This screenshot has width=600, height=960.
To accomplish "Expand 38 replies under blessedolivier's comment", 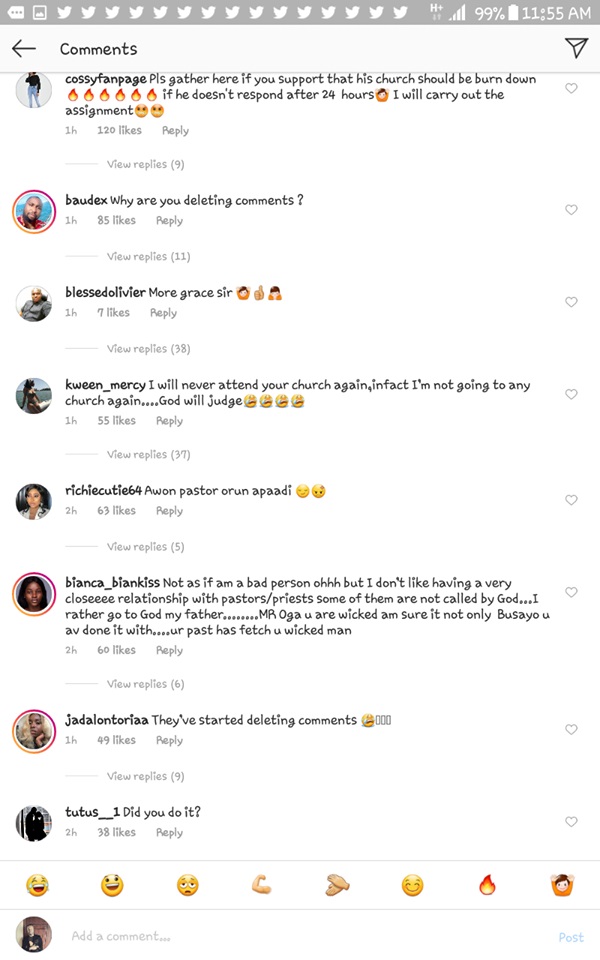I will [x=148, y=349].
